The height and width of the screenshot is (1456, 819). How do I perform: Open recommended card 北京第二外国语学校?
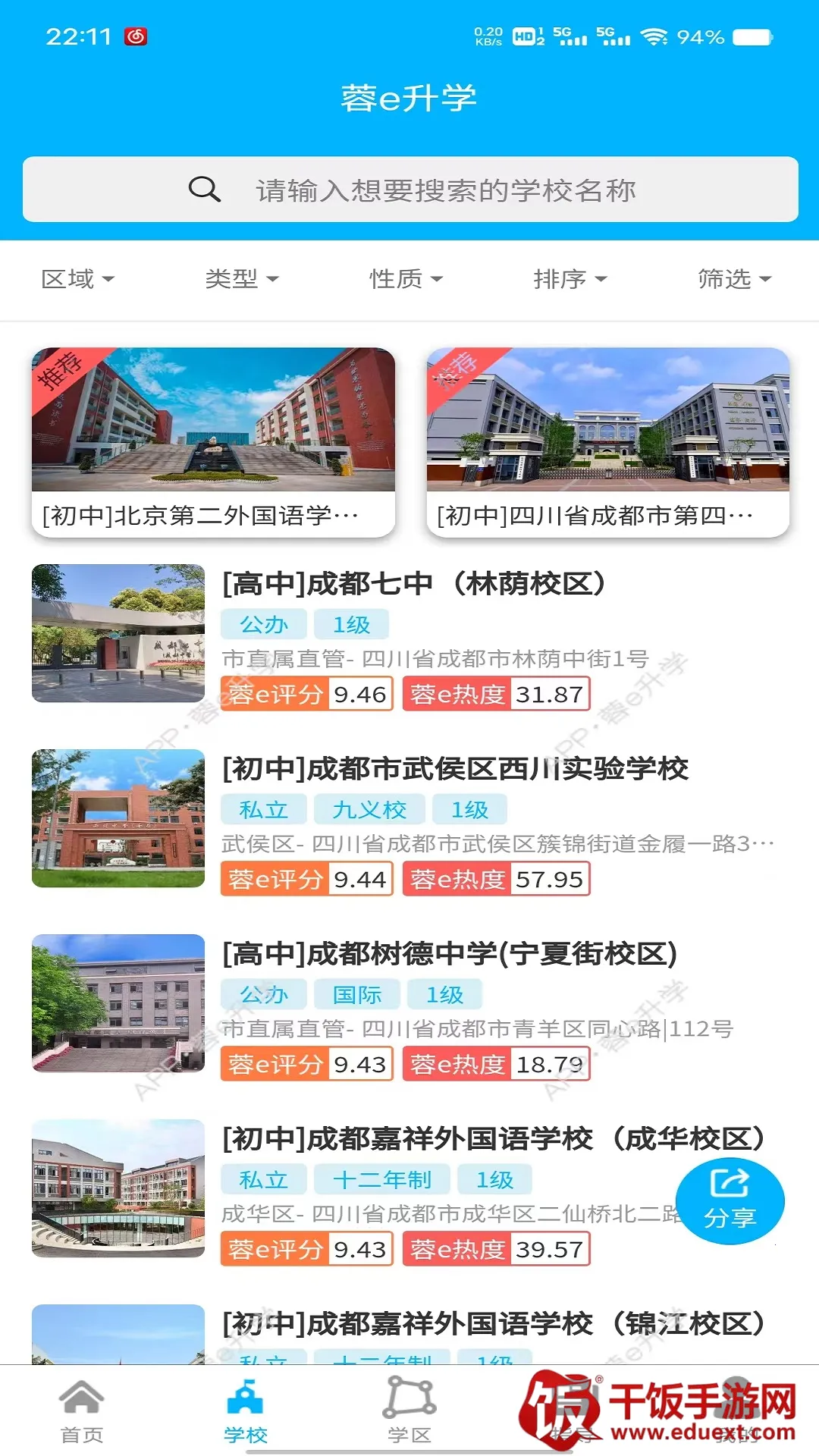[213, 442]
